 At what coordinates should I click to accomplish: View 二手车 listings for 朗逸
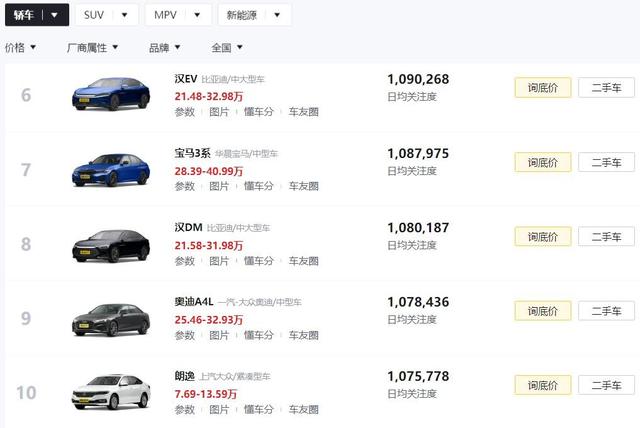(606, 385)
